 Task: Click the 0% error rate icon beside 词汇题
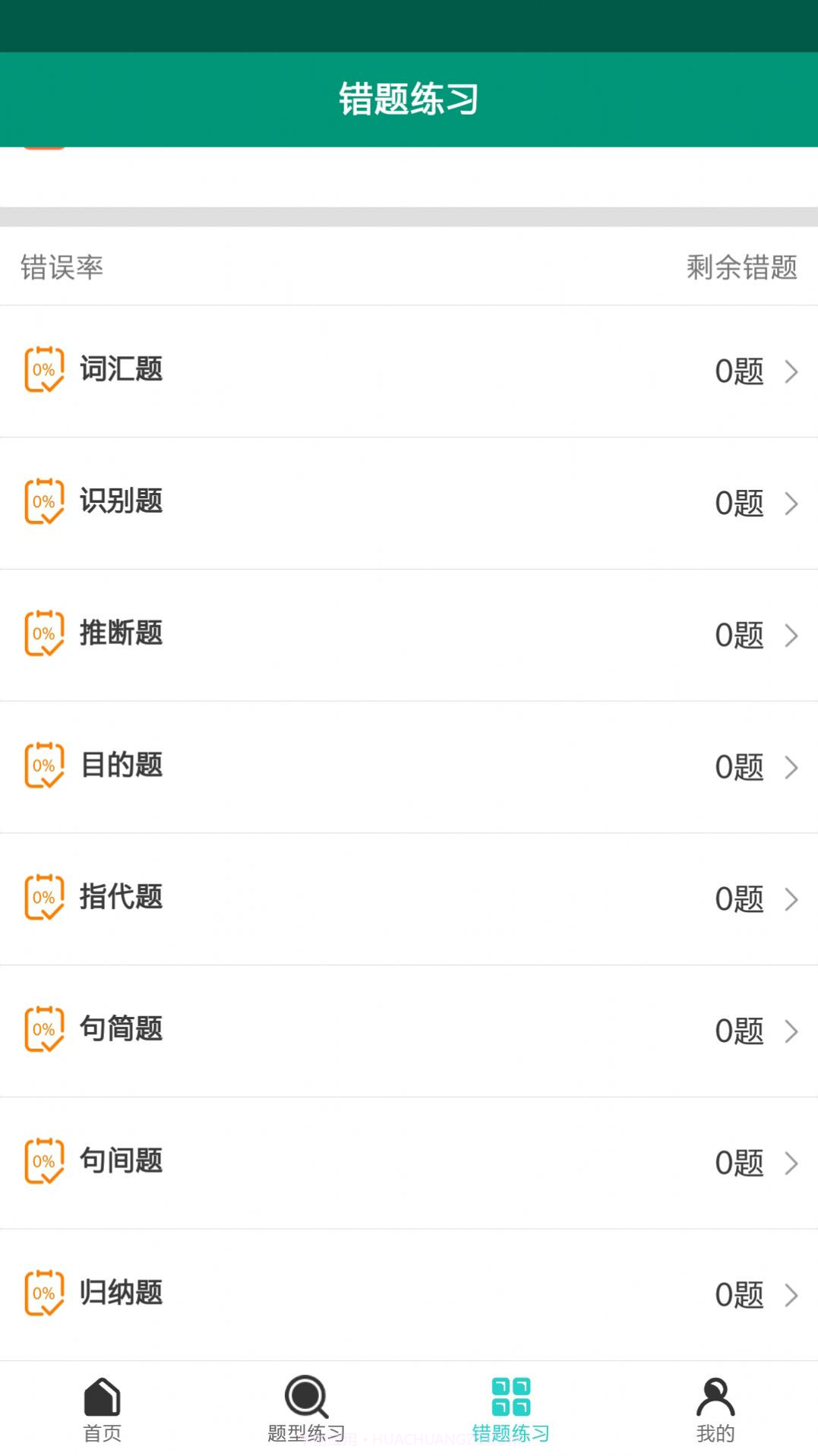(x=43, y=371)
